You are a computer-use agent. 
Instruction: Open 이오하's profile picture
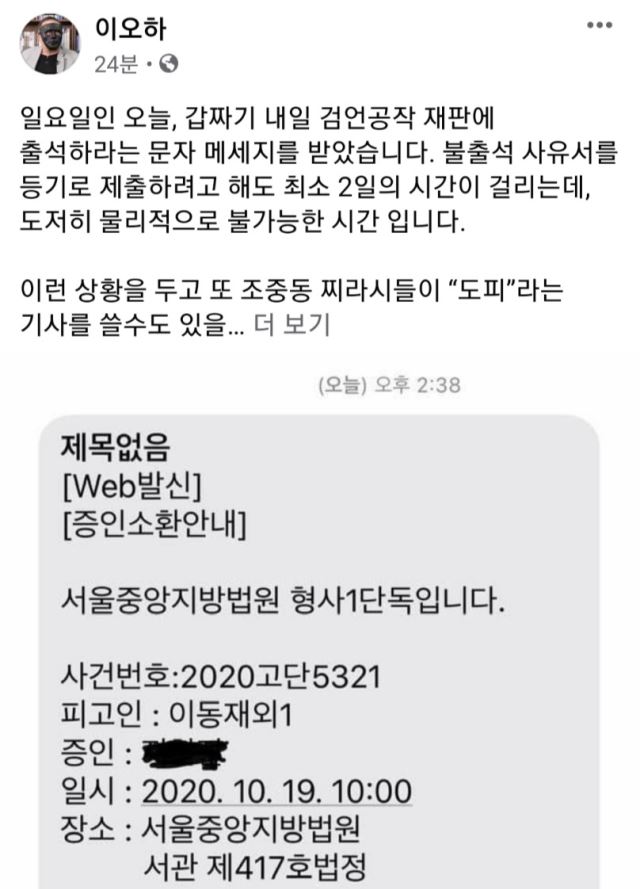click(49, 44)
